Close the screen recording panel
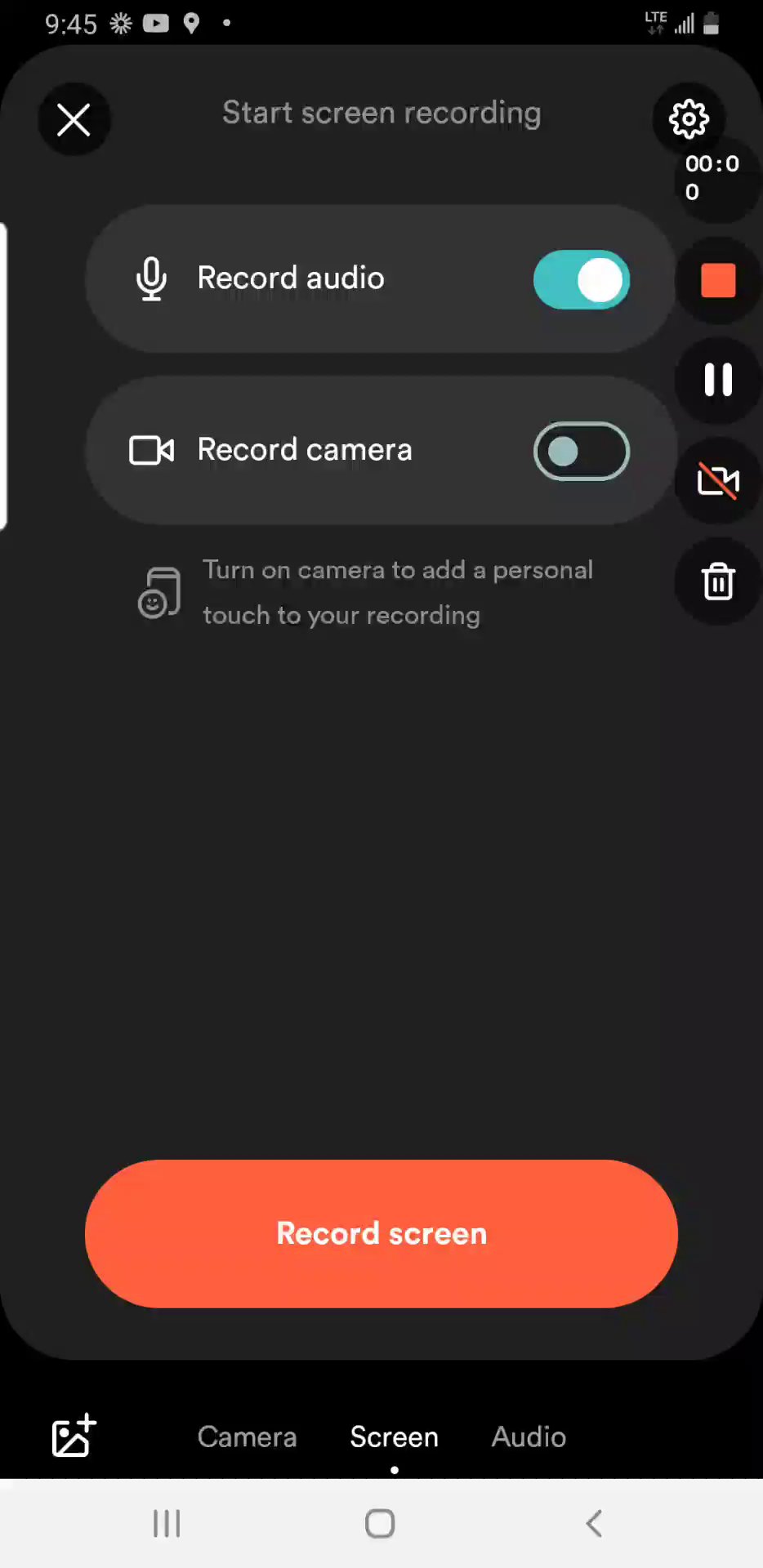763x1568 pixels. point(74,121)
